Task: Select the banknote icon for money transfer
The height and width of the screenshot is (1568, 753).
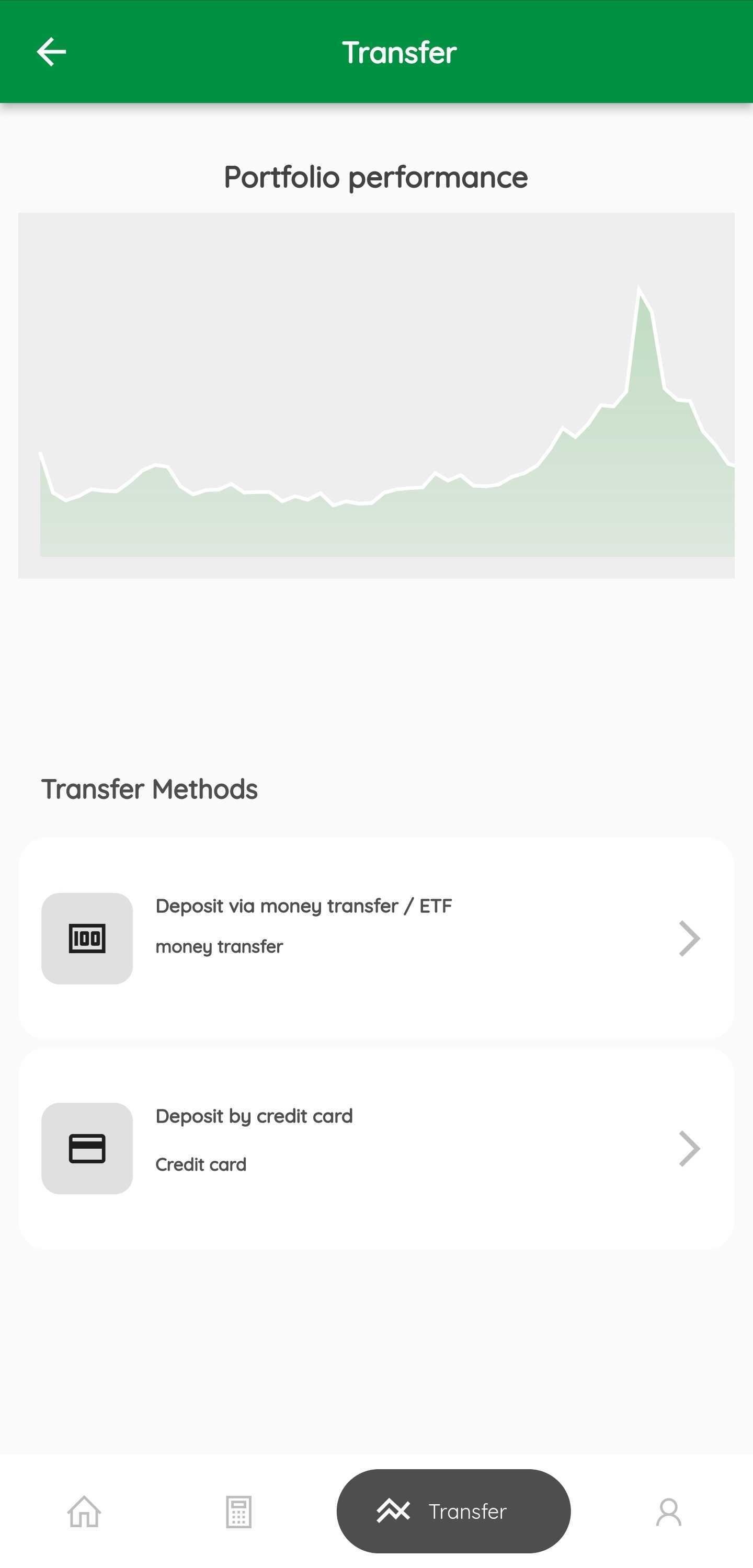Action: [86, 937]
